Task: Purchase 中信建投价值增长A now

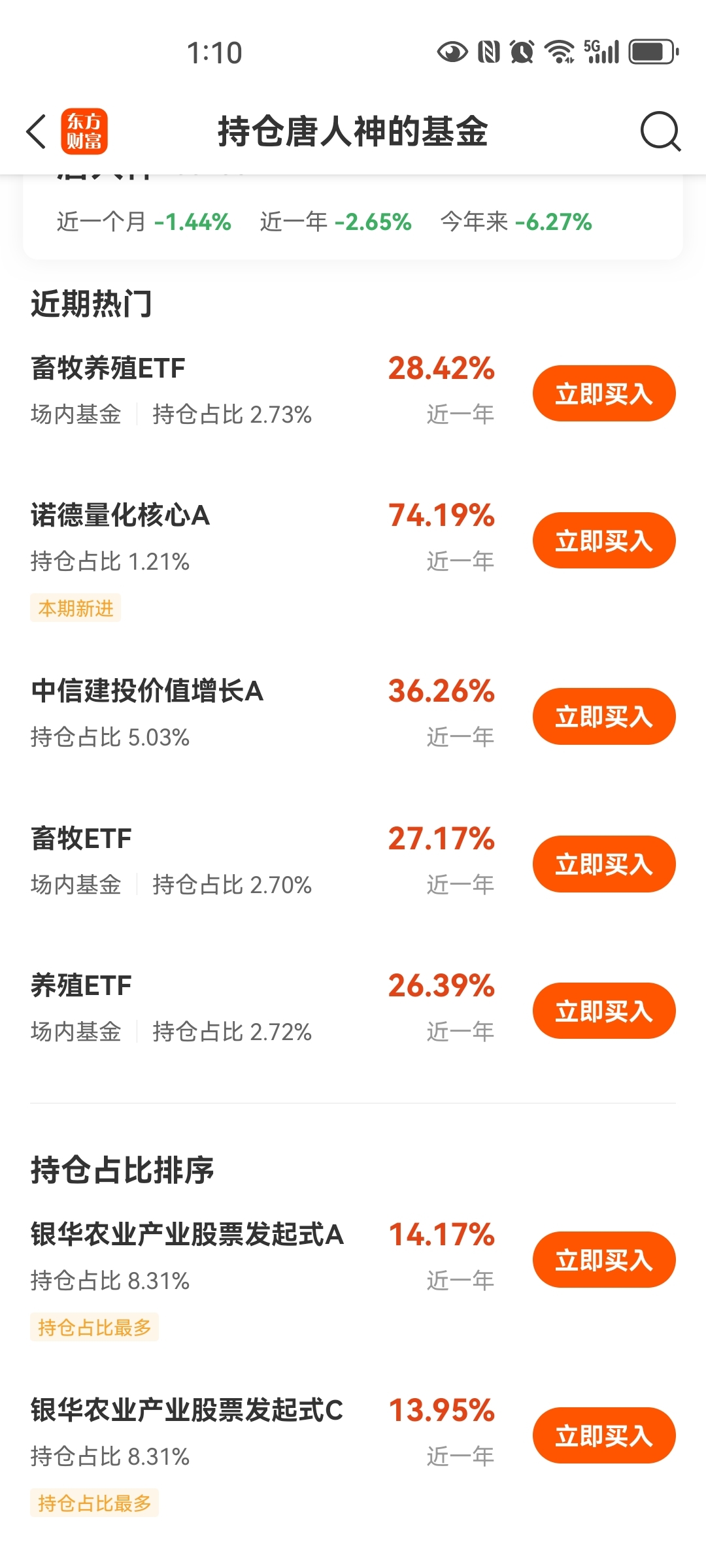Action: pyautogui.click(x=604, y=716)
